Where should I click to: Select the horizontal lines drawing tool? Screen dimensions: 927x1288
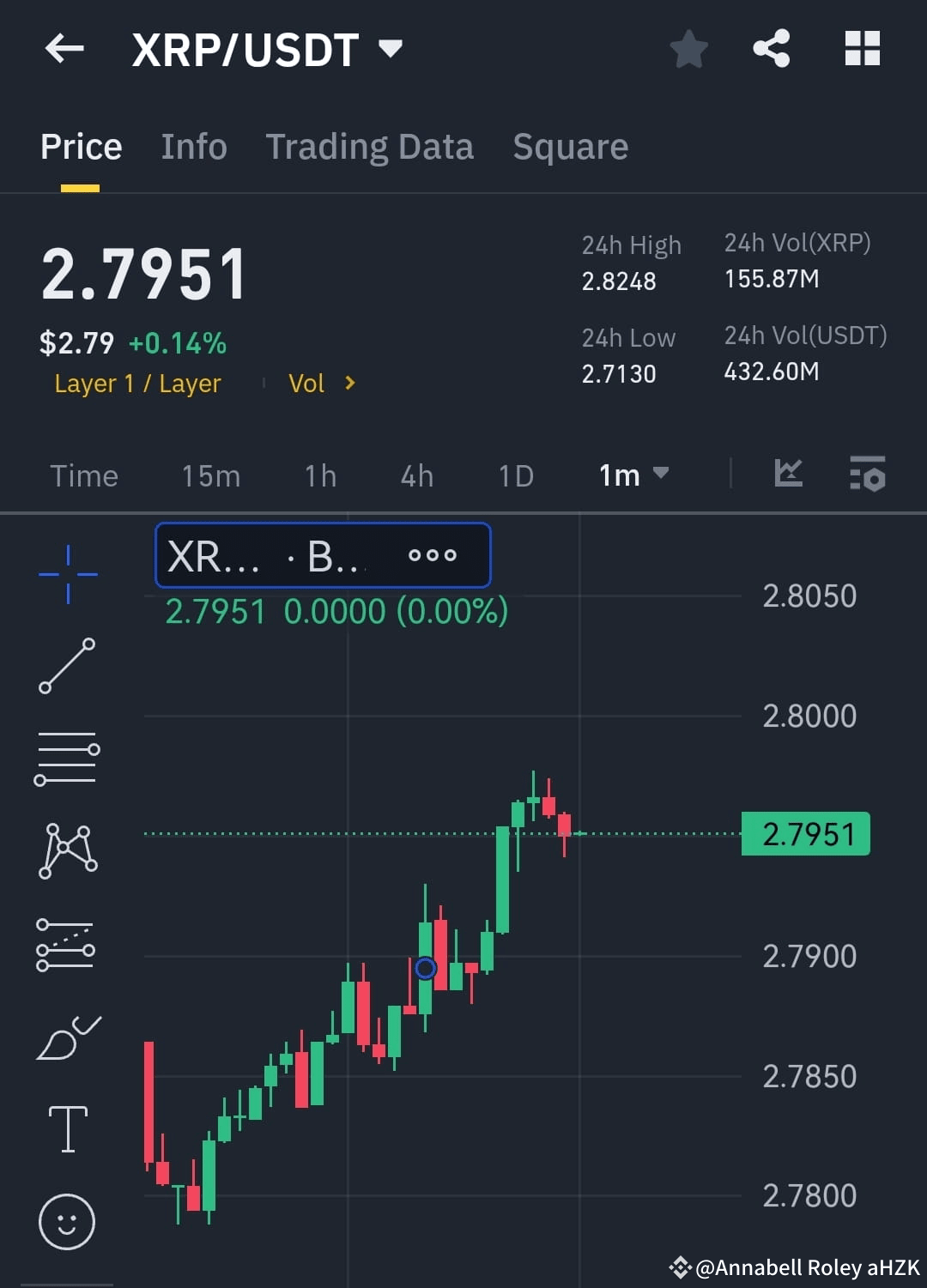(x=68, y=759)
